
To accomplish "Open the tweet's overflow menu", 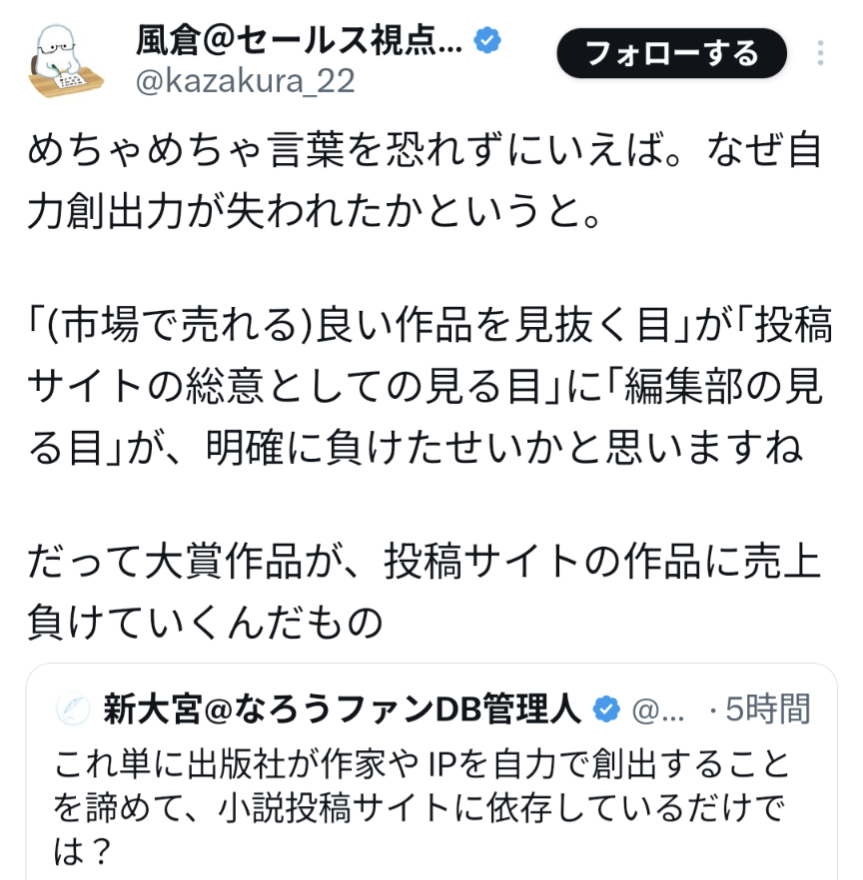I will click(x=821, y=54).
